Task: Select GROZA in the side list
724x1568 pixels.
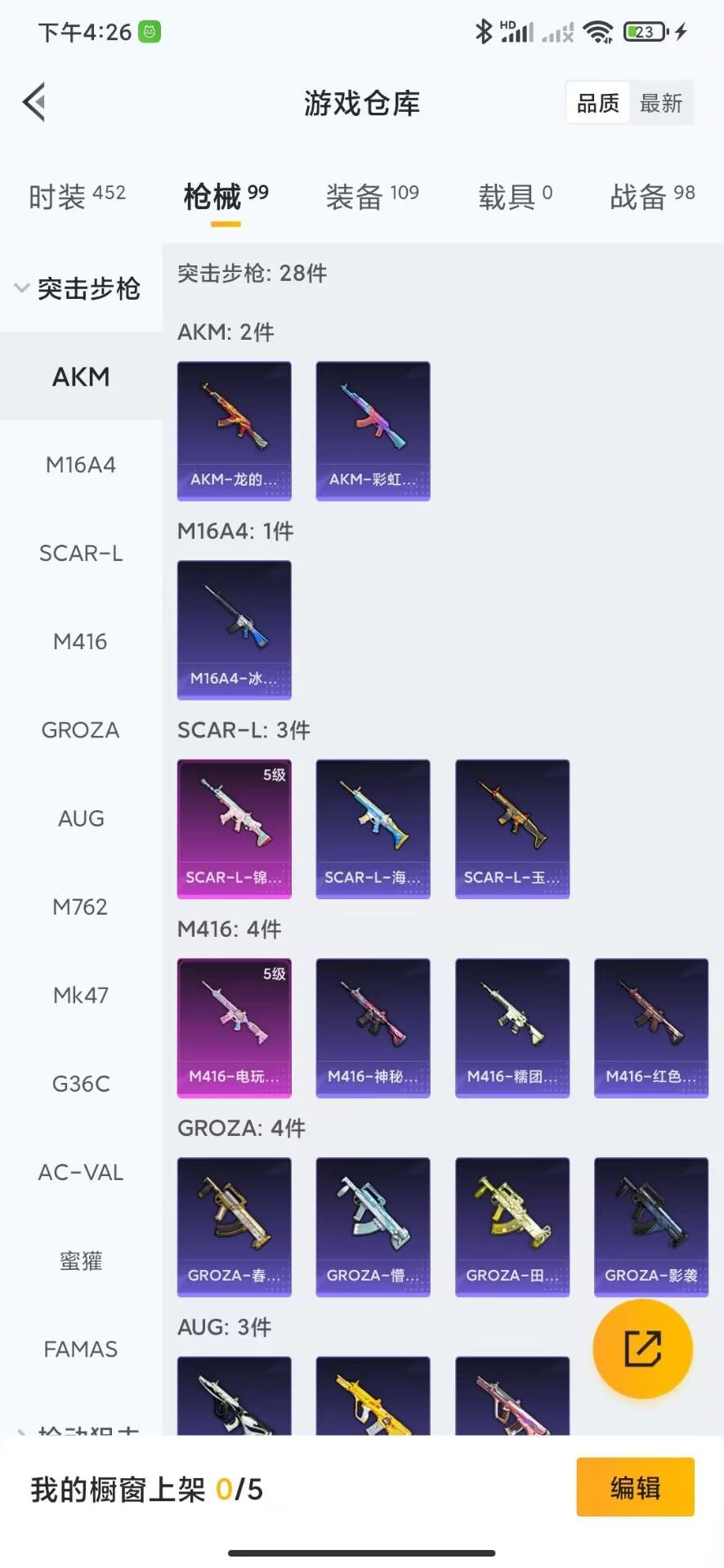Action: (x=80, y=730)
